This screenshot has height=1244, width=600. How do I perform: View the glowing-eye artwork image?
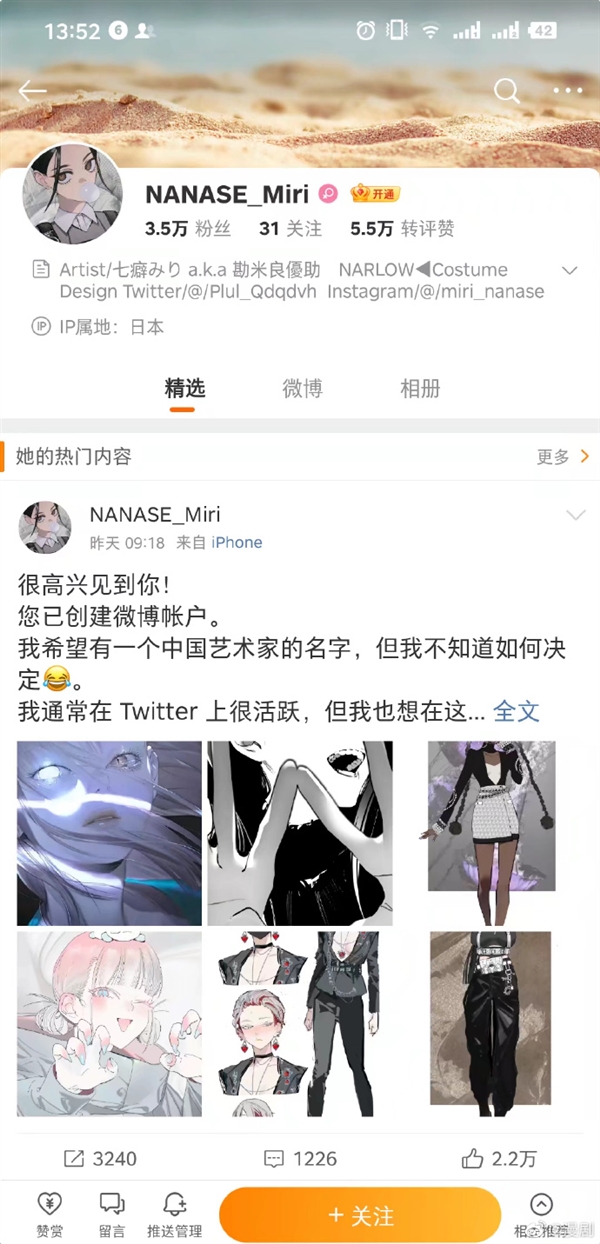click(x=109, y=832)
